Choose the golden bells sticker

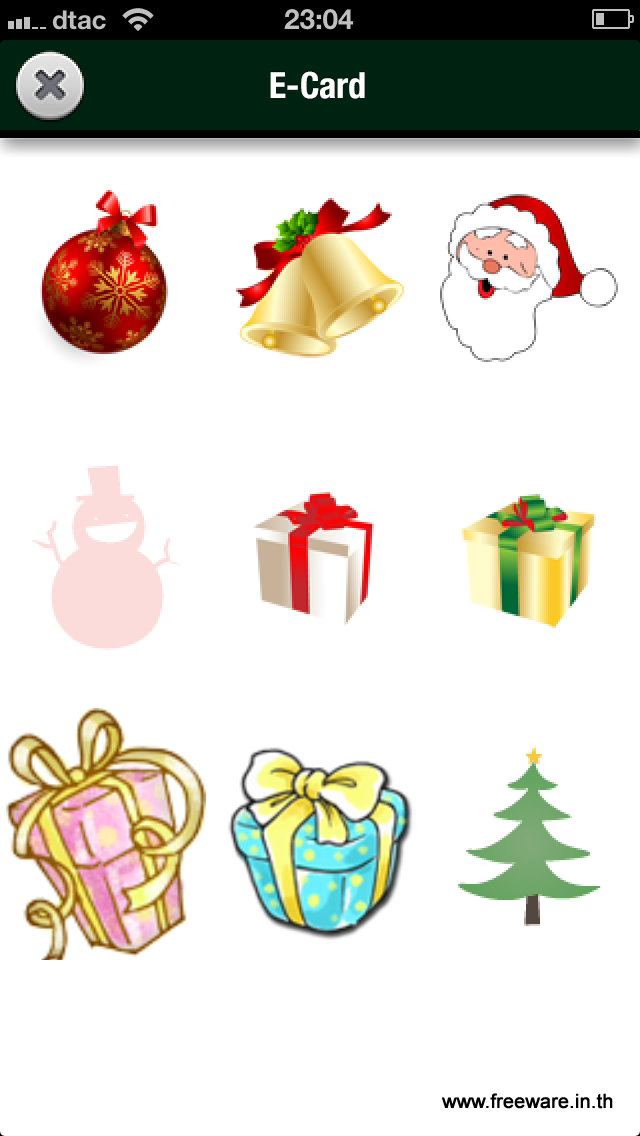tap(320, 277)
